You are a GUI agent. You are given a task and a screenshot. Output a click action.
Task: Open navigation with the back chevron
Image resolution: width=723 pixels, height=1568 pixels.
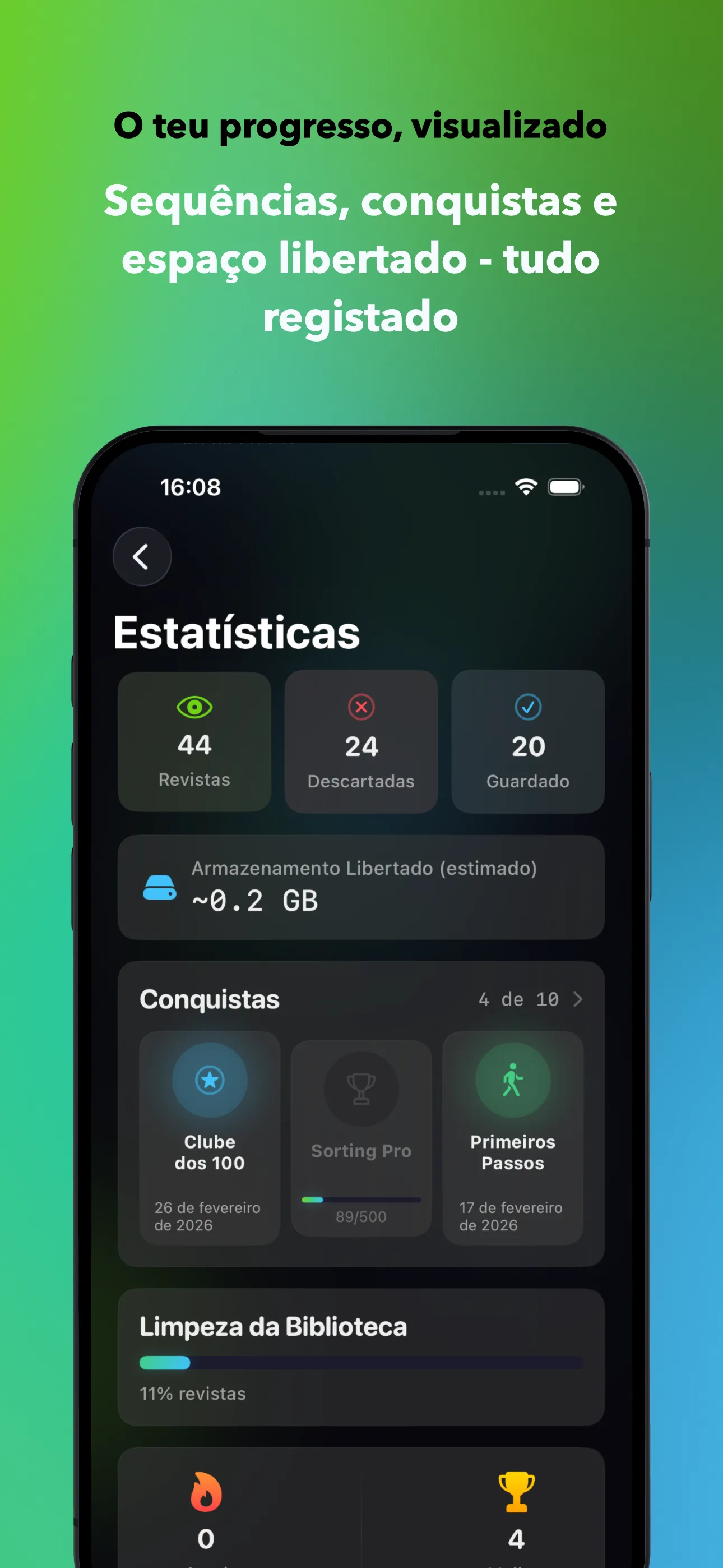point(142,556)
